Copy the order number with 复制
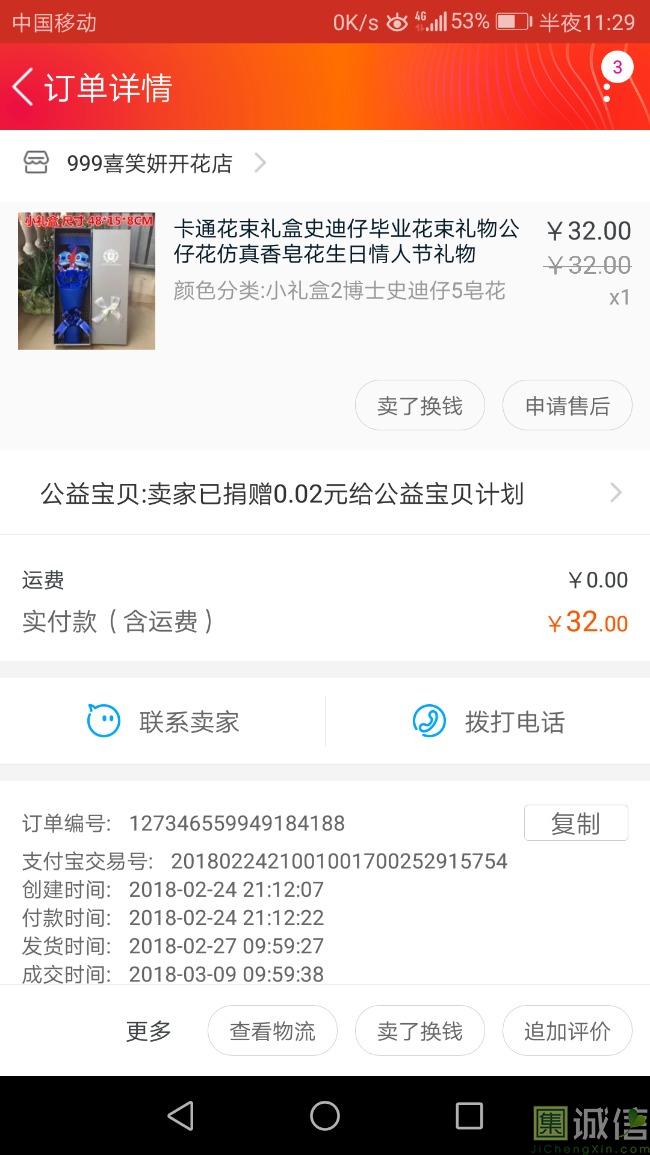Viewport: 650px width, 1155px height. tap(576, 823)
